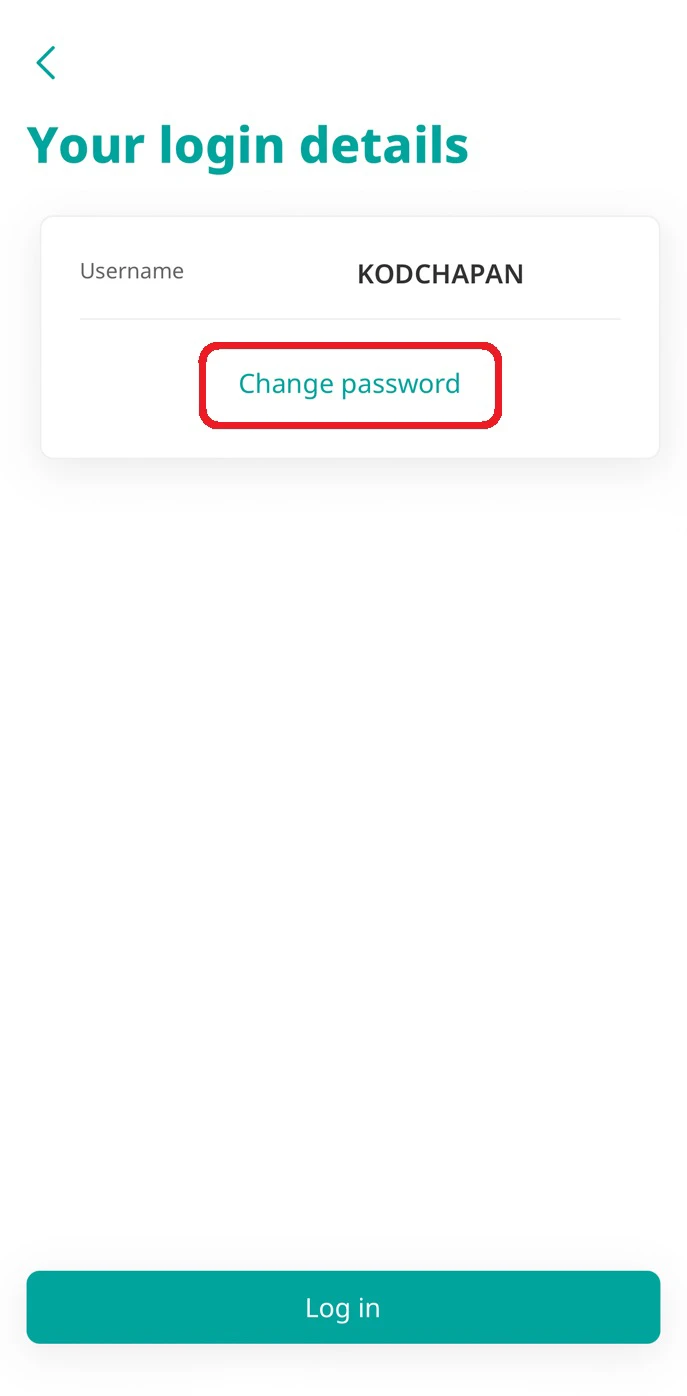The height and width of the screenshot is (1396, 687).
Task: Go back using the top arrow
Action: click(46, 63)
